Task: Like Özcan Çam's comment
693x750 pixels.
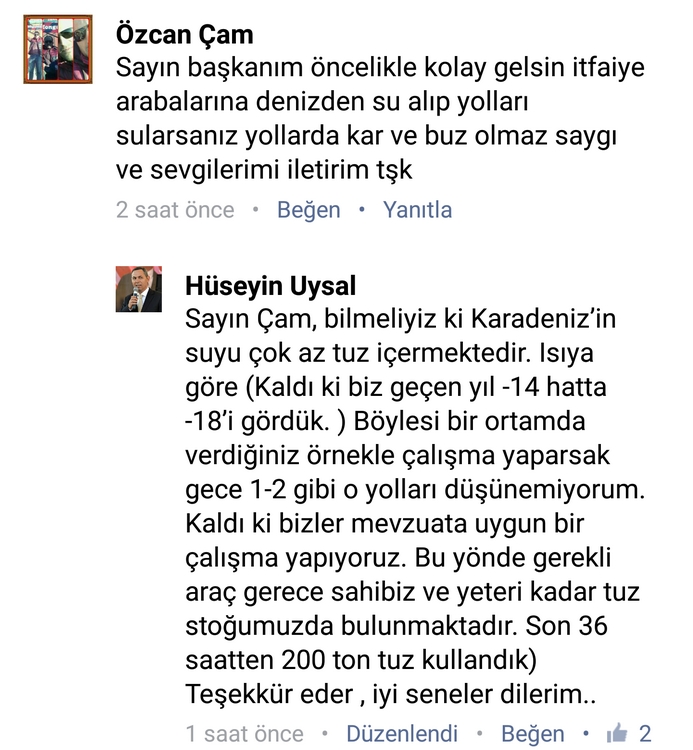Action: pyautogui.click(x=308, y=210)
